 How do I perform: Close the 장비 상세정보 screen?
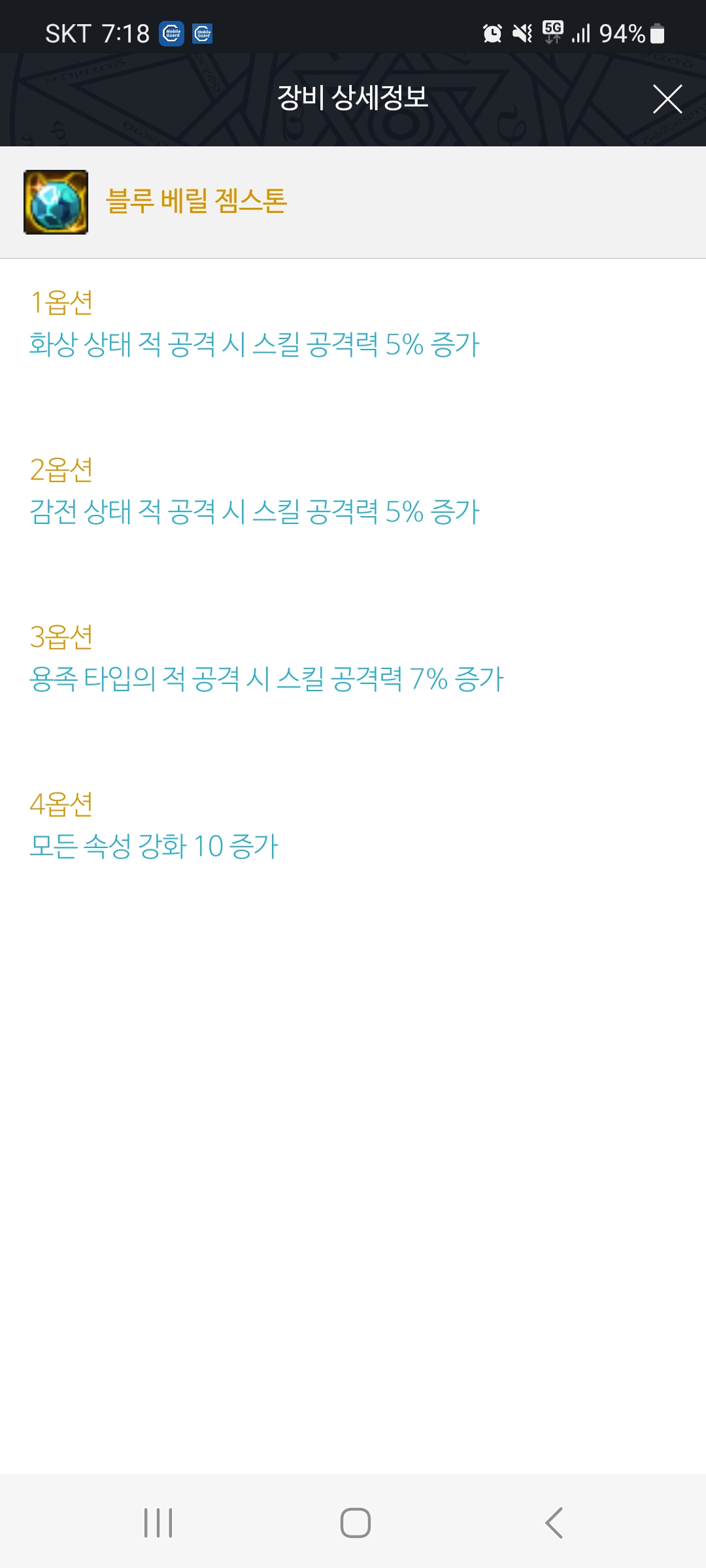click(x=667, y=99)
